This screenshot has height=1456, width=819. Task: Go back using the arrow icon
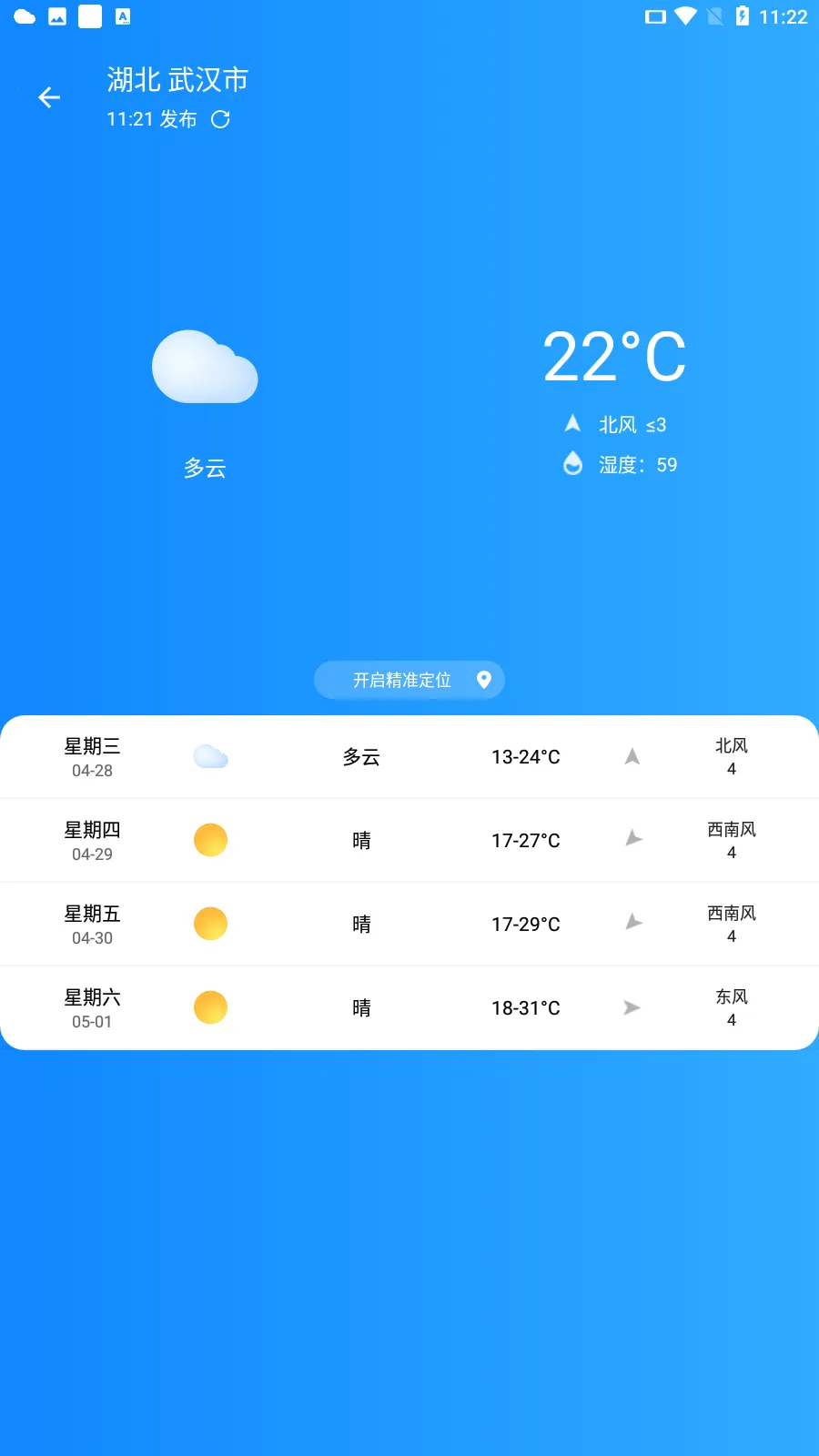49,97
